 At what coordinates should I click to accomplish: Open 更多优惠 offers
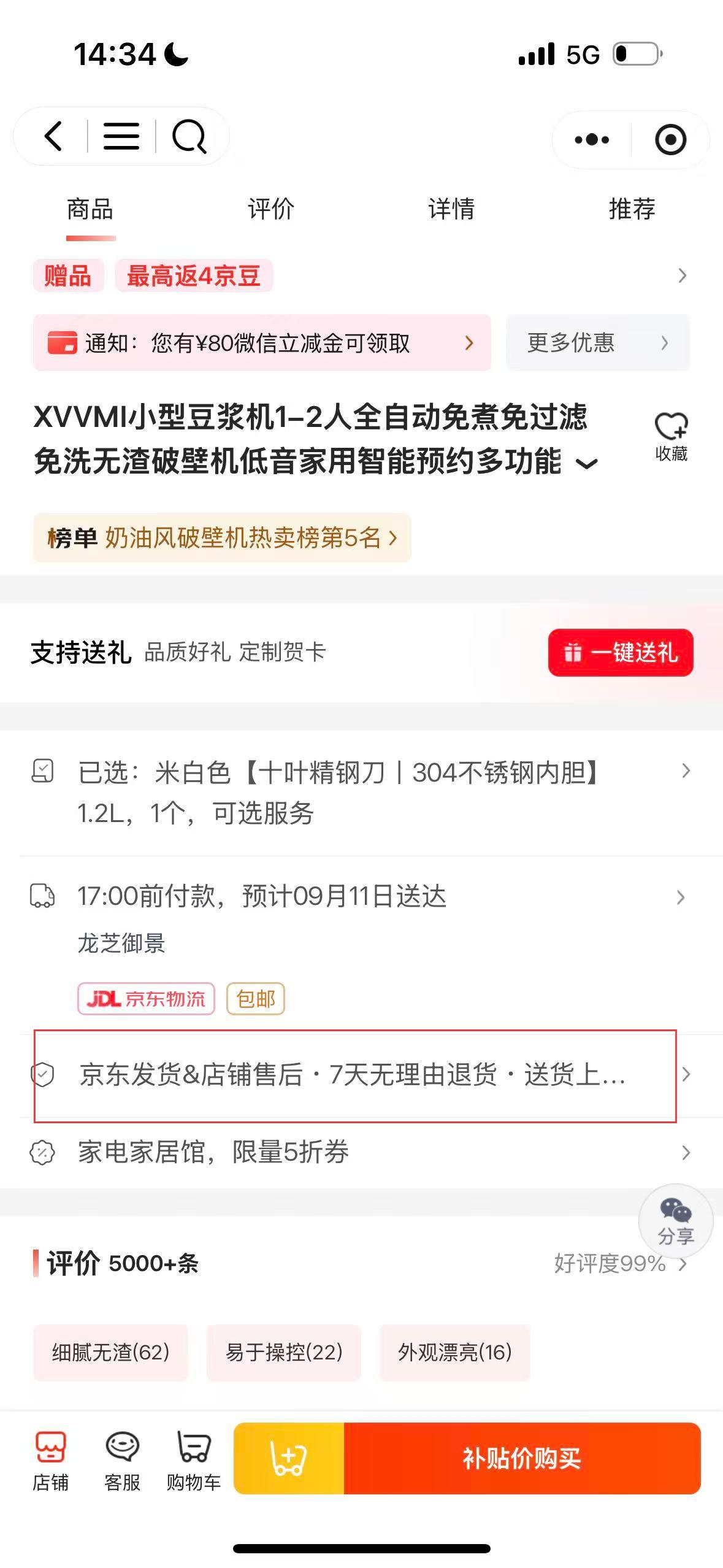[597, 343]
